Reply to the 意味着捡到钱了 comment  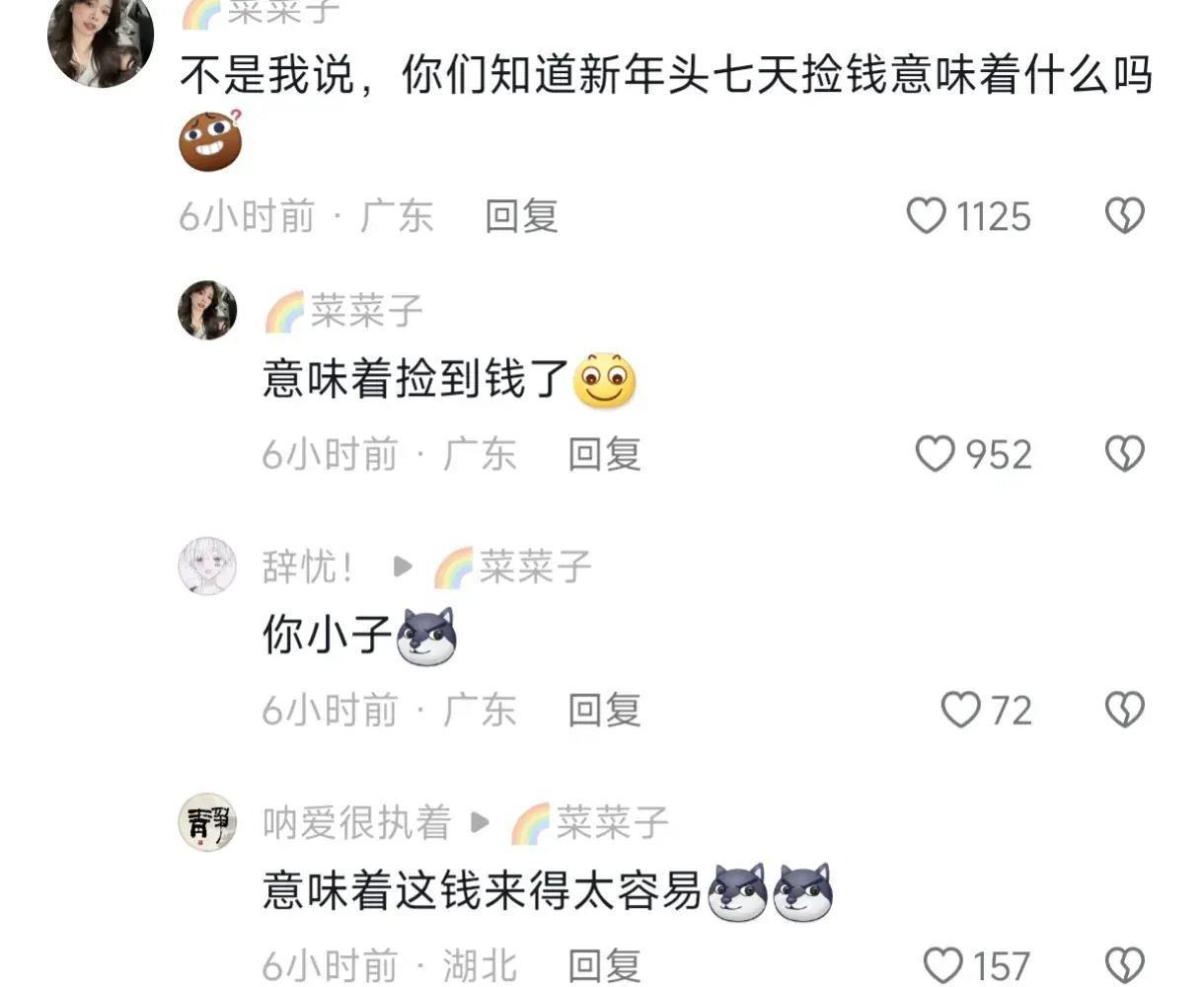click(x=604, y=454)
